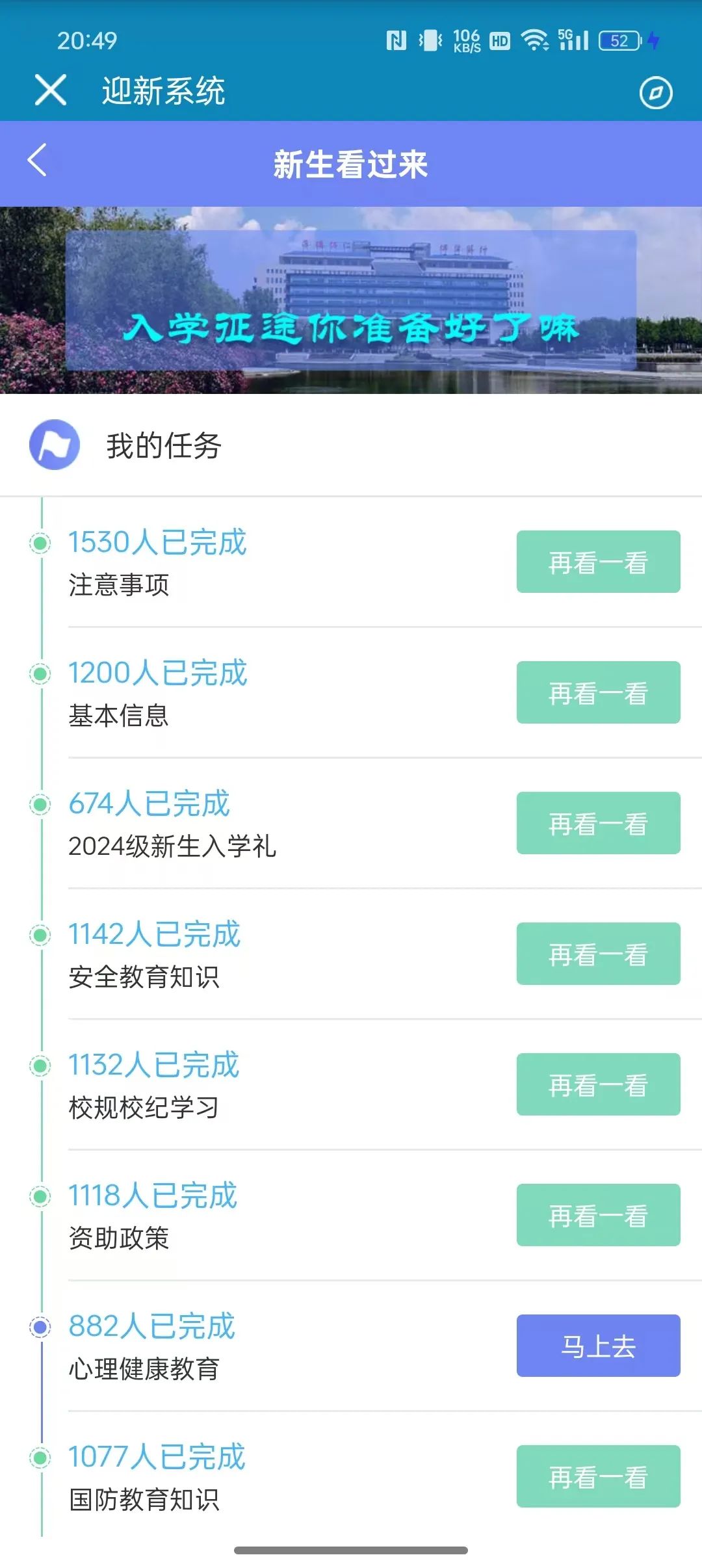Select 再看一看 beside 校规校纪学习
This screenshot has height=1568, width=702.
tap(598, 1084)
